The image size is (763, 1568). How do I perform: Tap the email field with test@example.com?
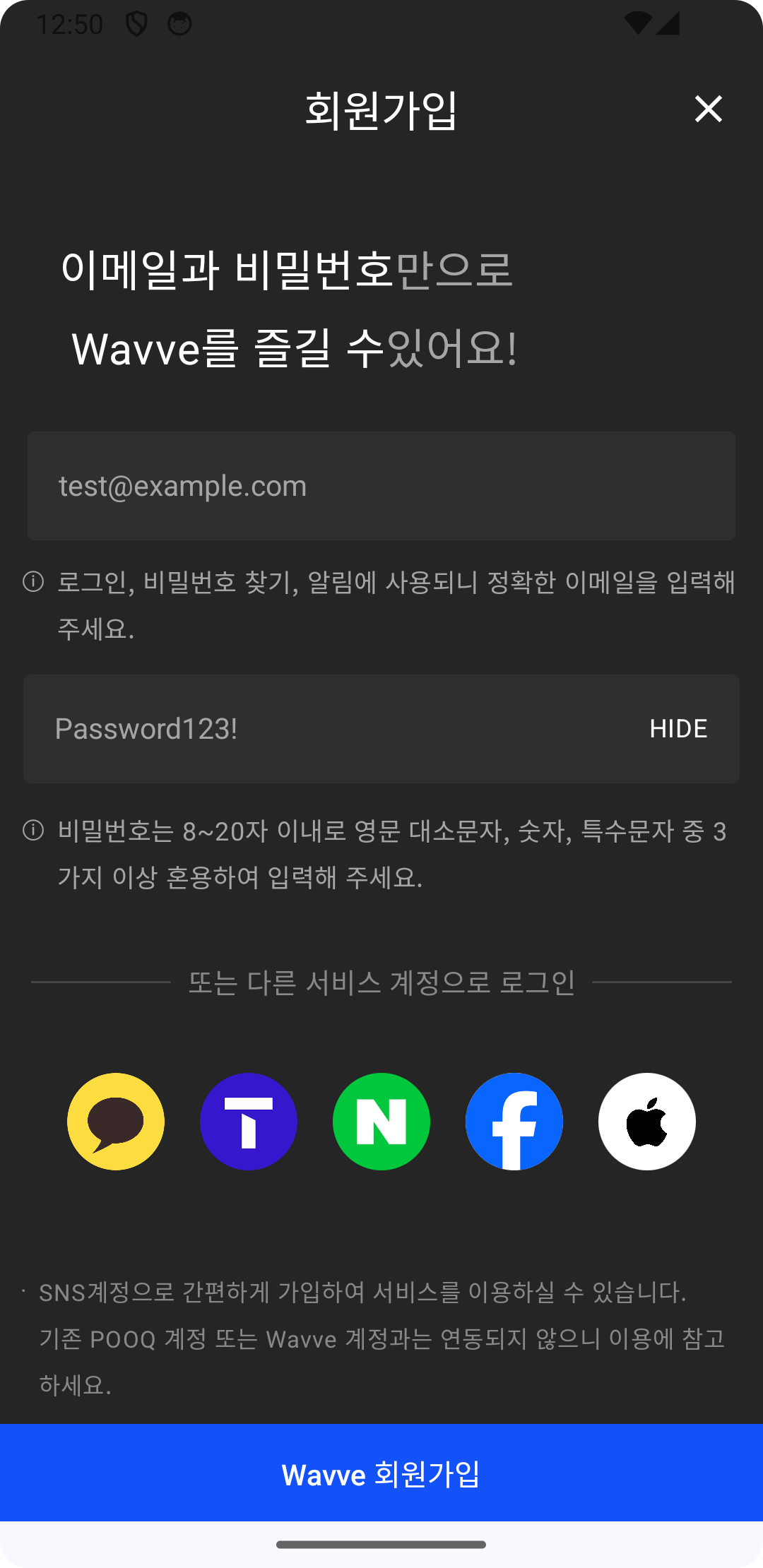tap(381, 486)
